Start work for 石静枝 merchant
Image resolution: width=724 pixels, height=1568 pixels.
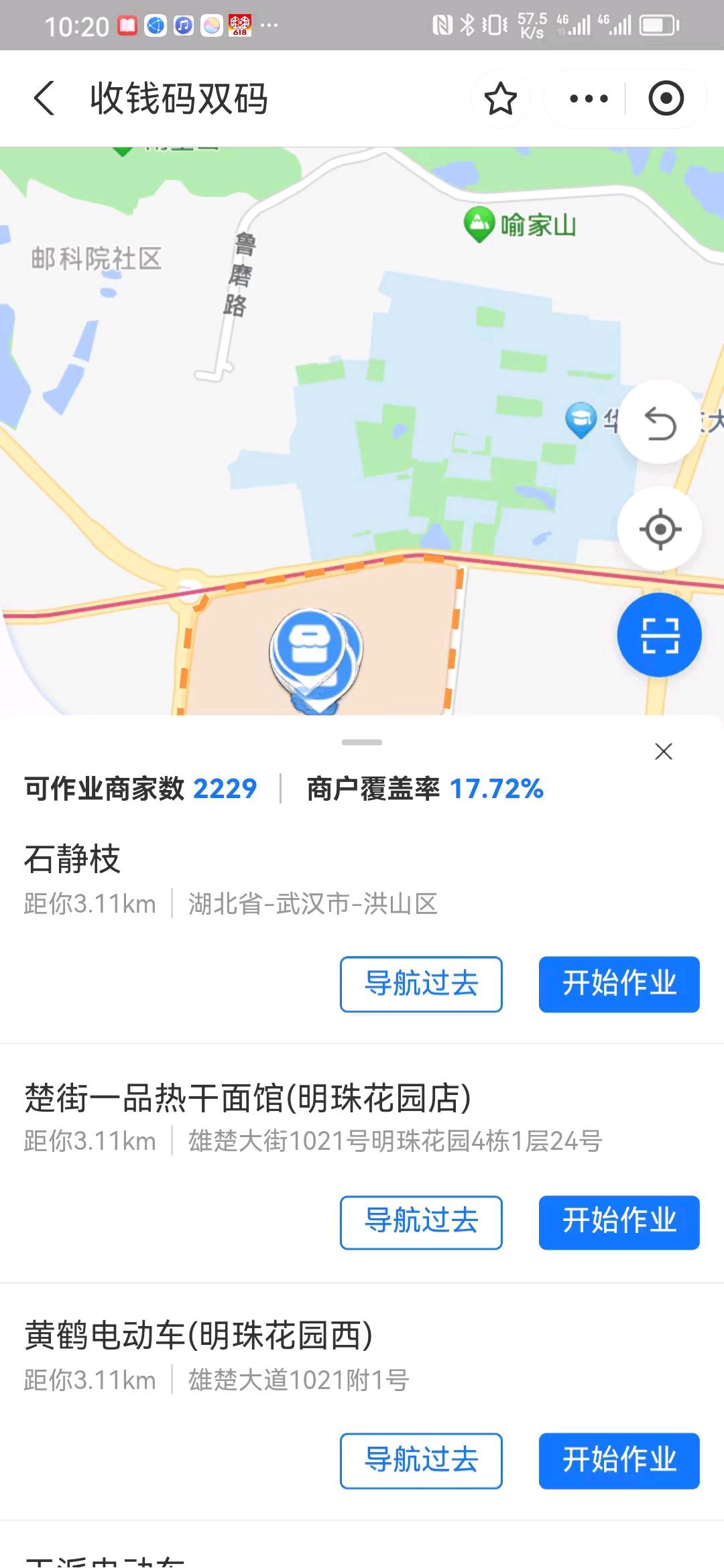pyautogui.click(x=619, y=984)
